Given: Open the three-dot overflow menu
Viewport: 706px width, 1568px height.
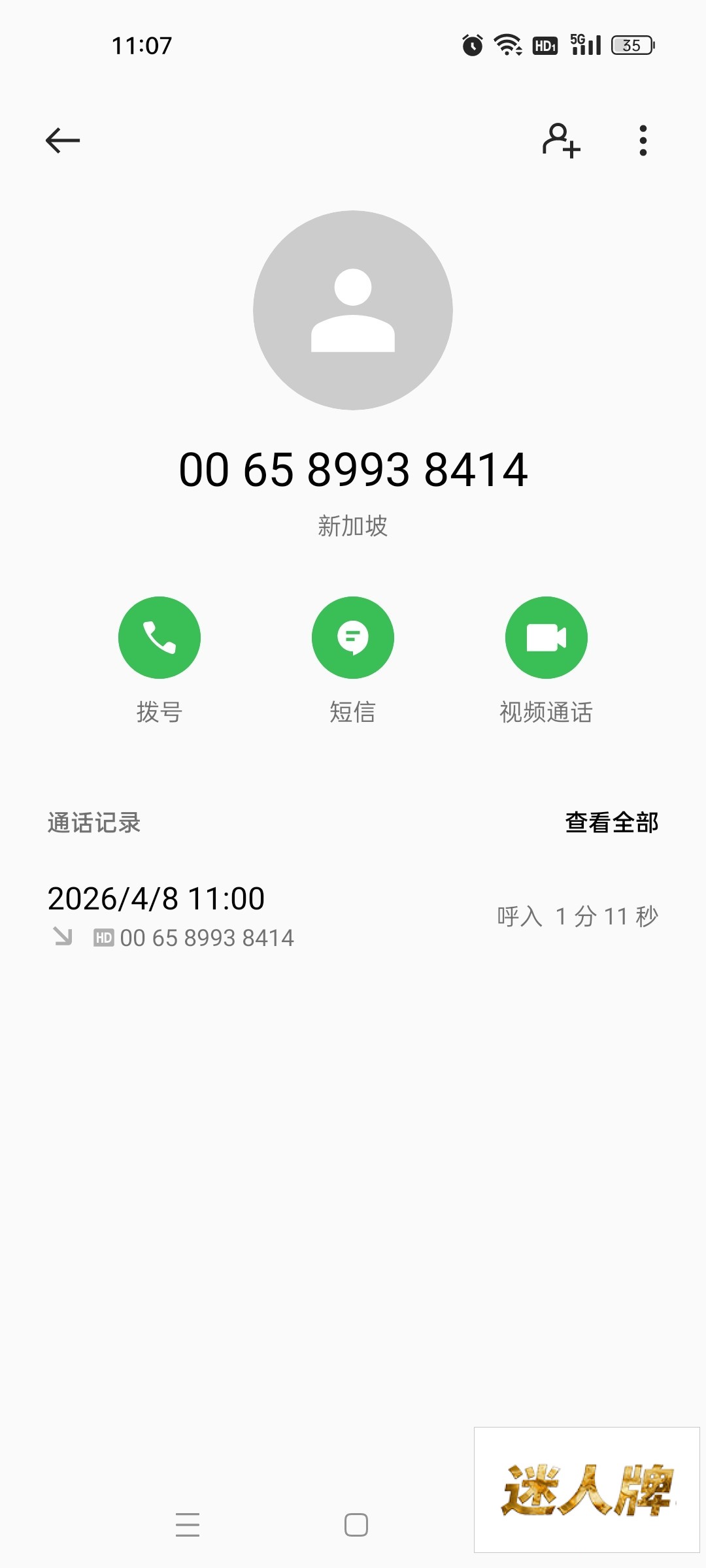Looking at the screenshot, I should click(643, 140).
